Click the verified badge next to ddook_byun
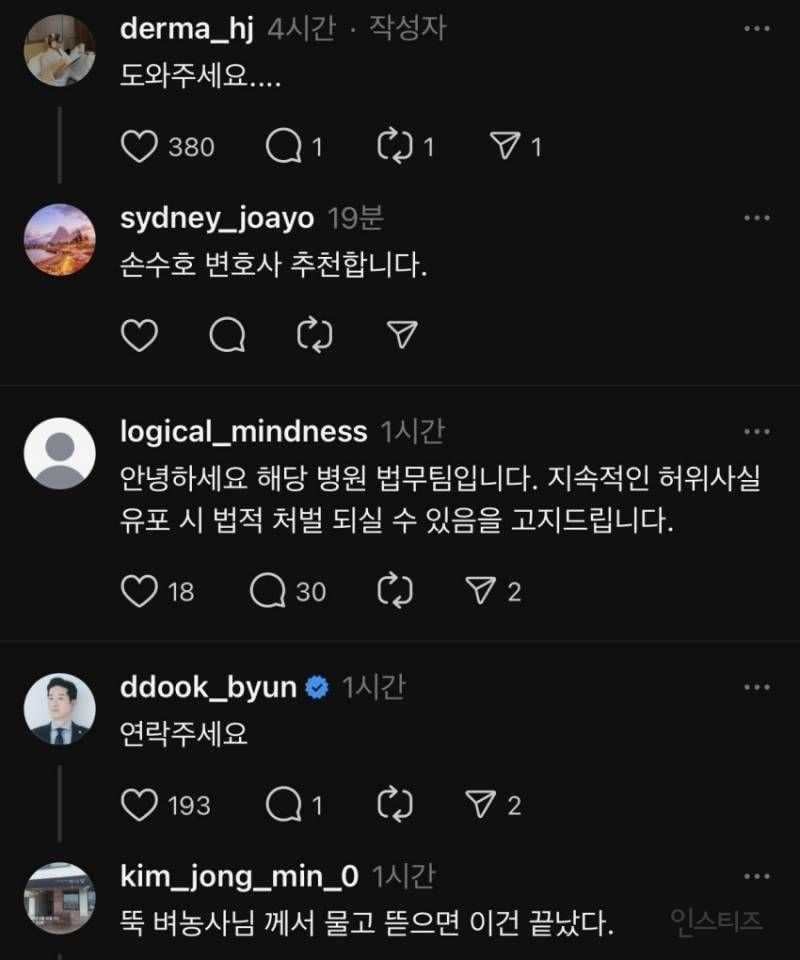The height and width of the screenshot is (960, 800). tap(317, 685)
